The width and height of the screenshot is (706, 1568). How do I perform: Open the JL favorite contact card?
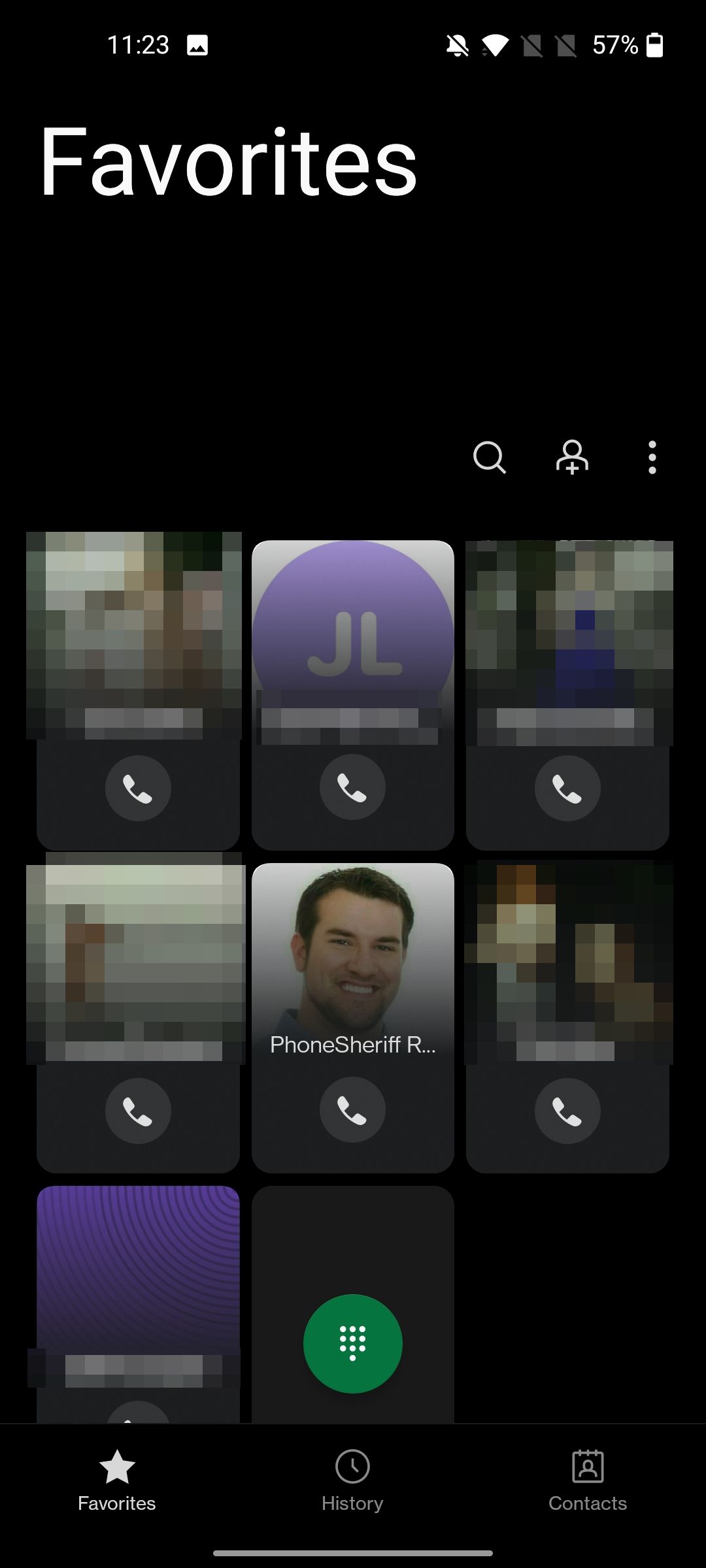(352, 627)
